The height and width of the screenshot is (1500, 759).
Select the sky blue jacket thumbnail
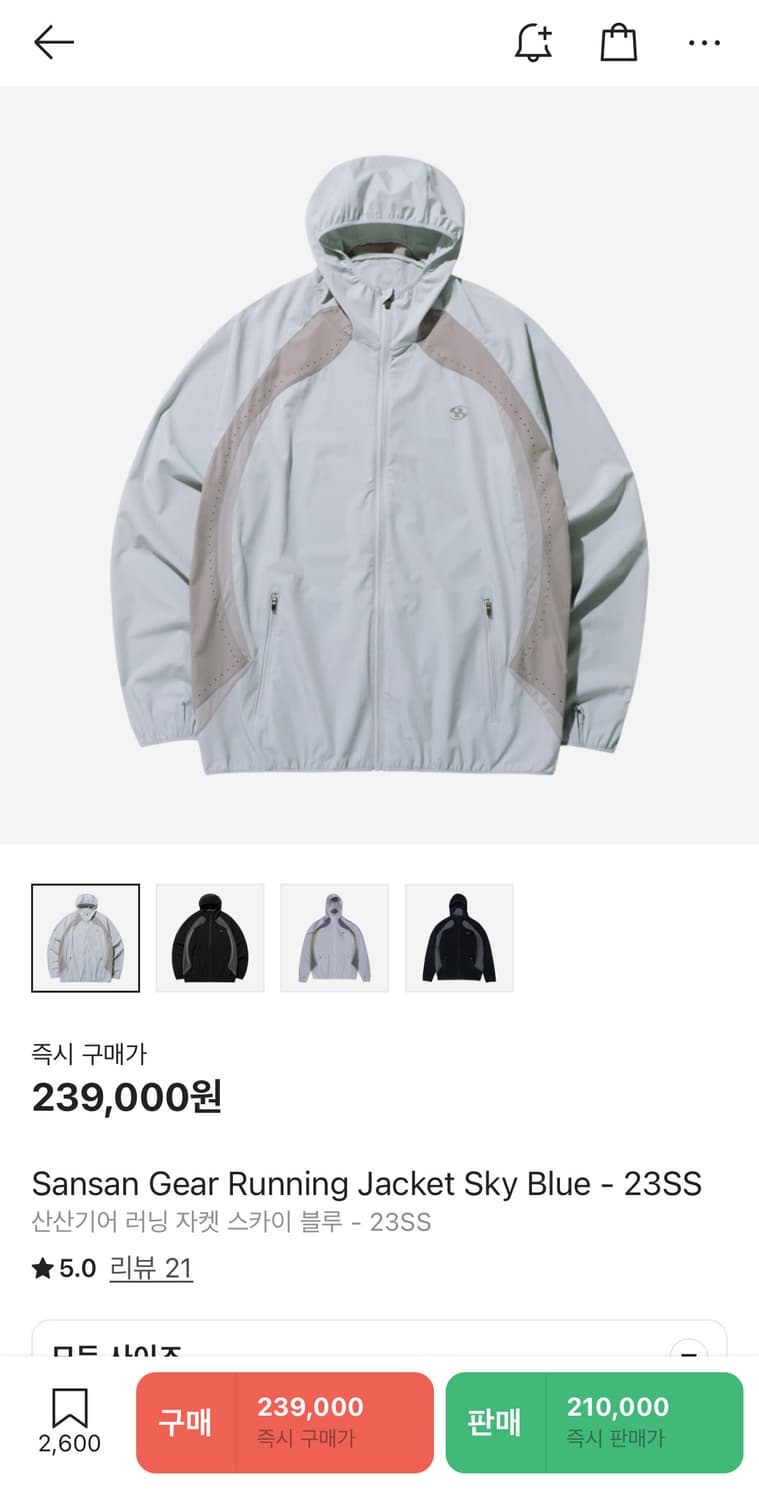pyautogui.click(x=86, y=938)
